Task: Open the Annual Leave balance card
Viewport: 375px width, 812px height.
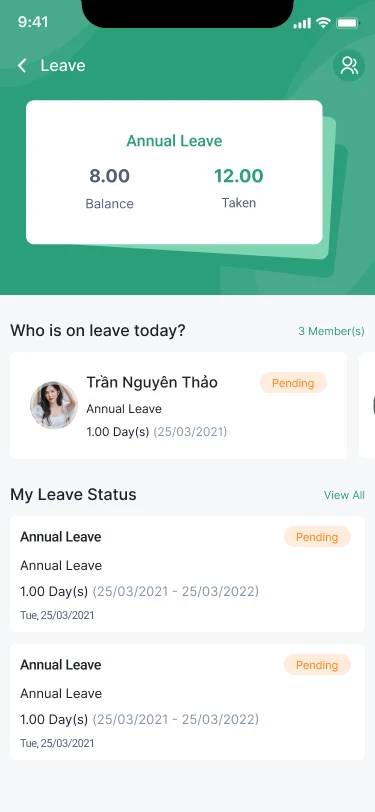Action: [x=174, y=172]
